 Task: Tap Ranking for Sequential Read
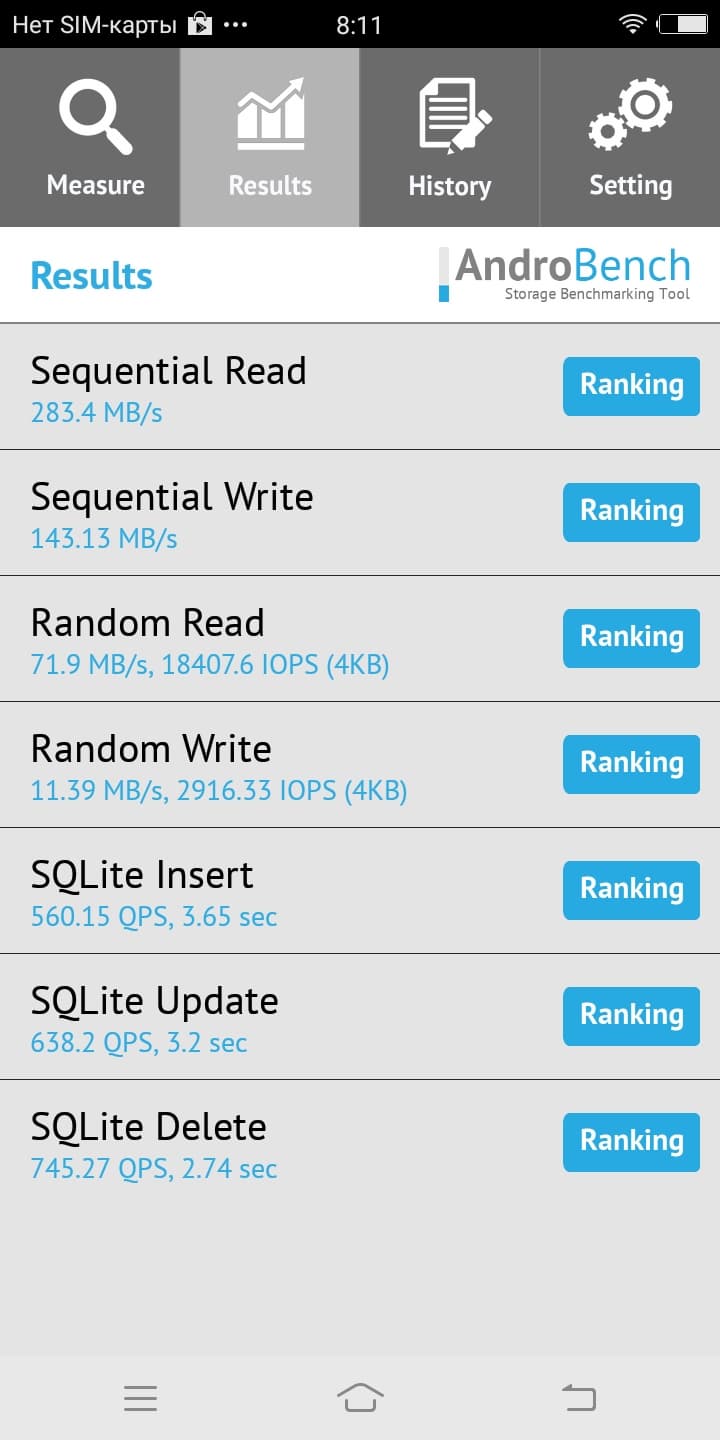631,386
